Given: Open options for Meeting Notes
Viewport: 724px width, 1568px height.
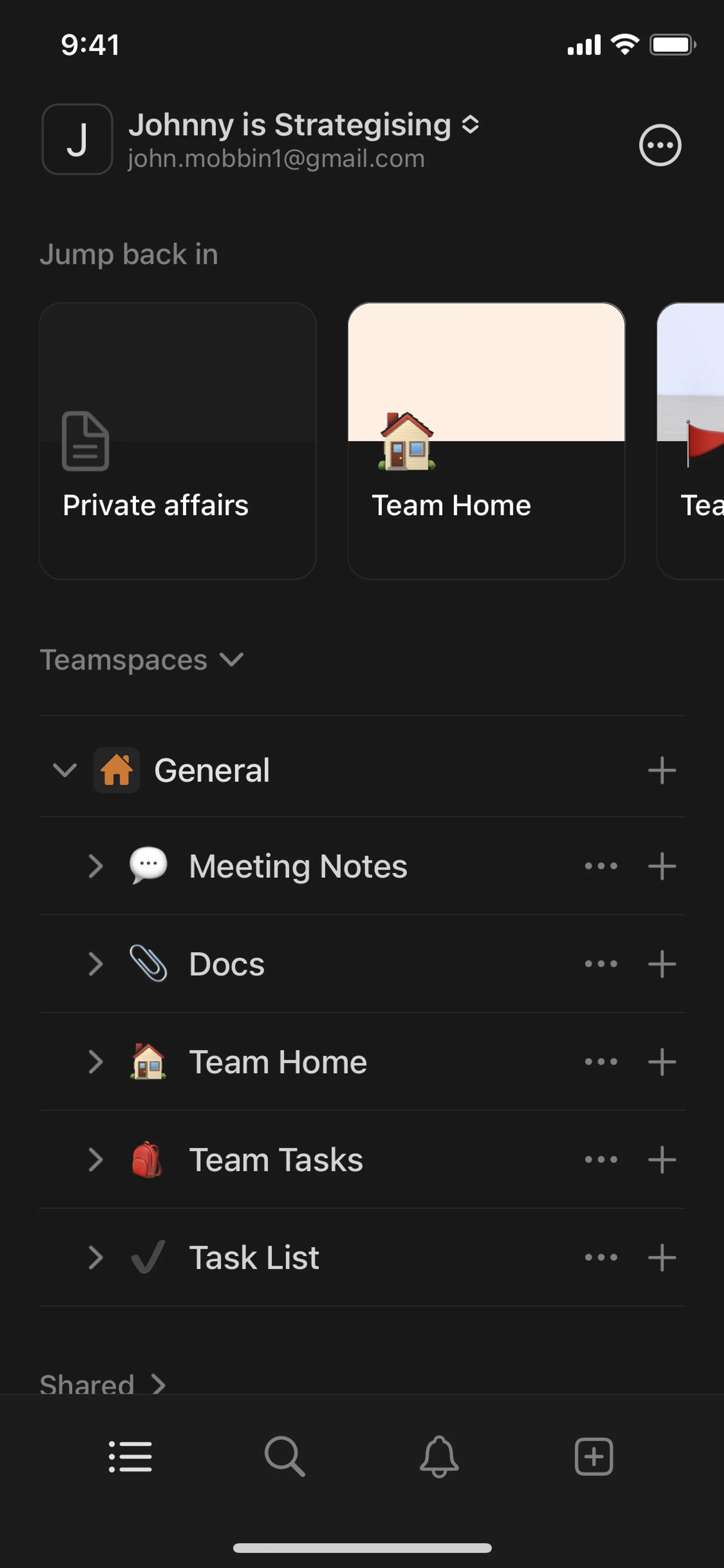Looking at the screenshot, I should 600,866.
